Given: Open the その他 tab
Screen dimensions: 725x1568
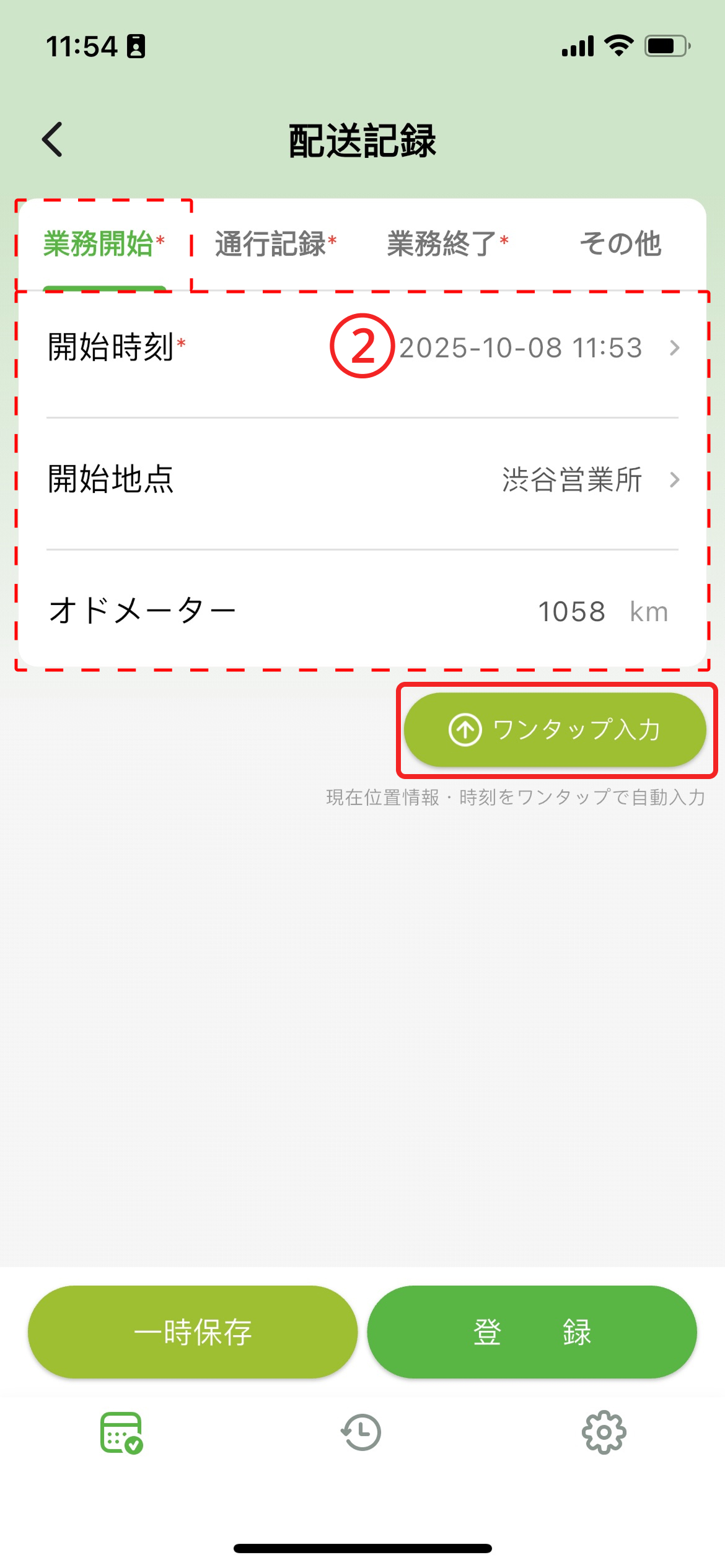Looking at the screenshot, I should (x=620, y=243).
